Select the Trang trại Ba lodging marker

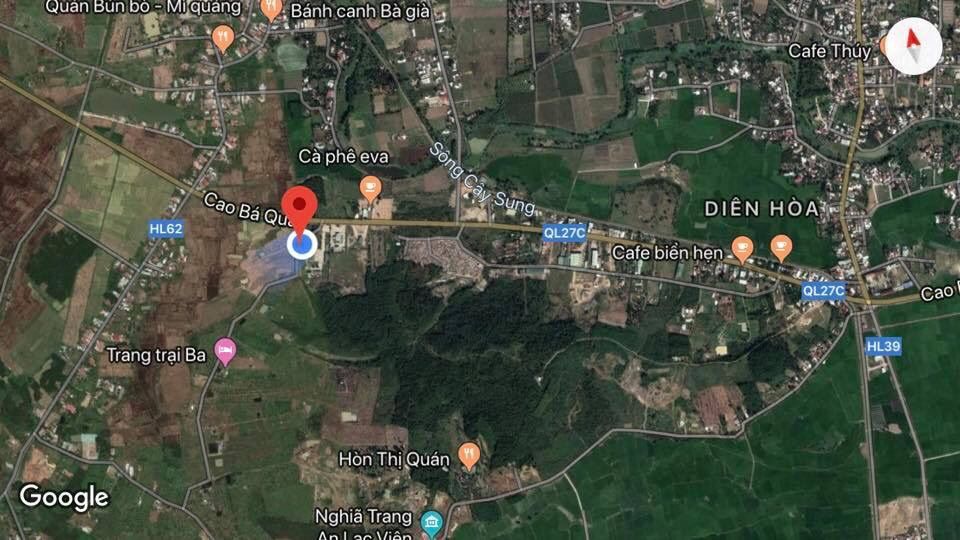(x=227, y=352)
